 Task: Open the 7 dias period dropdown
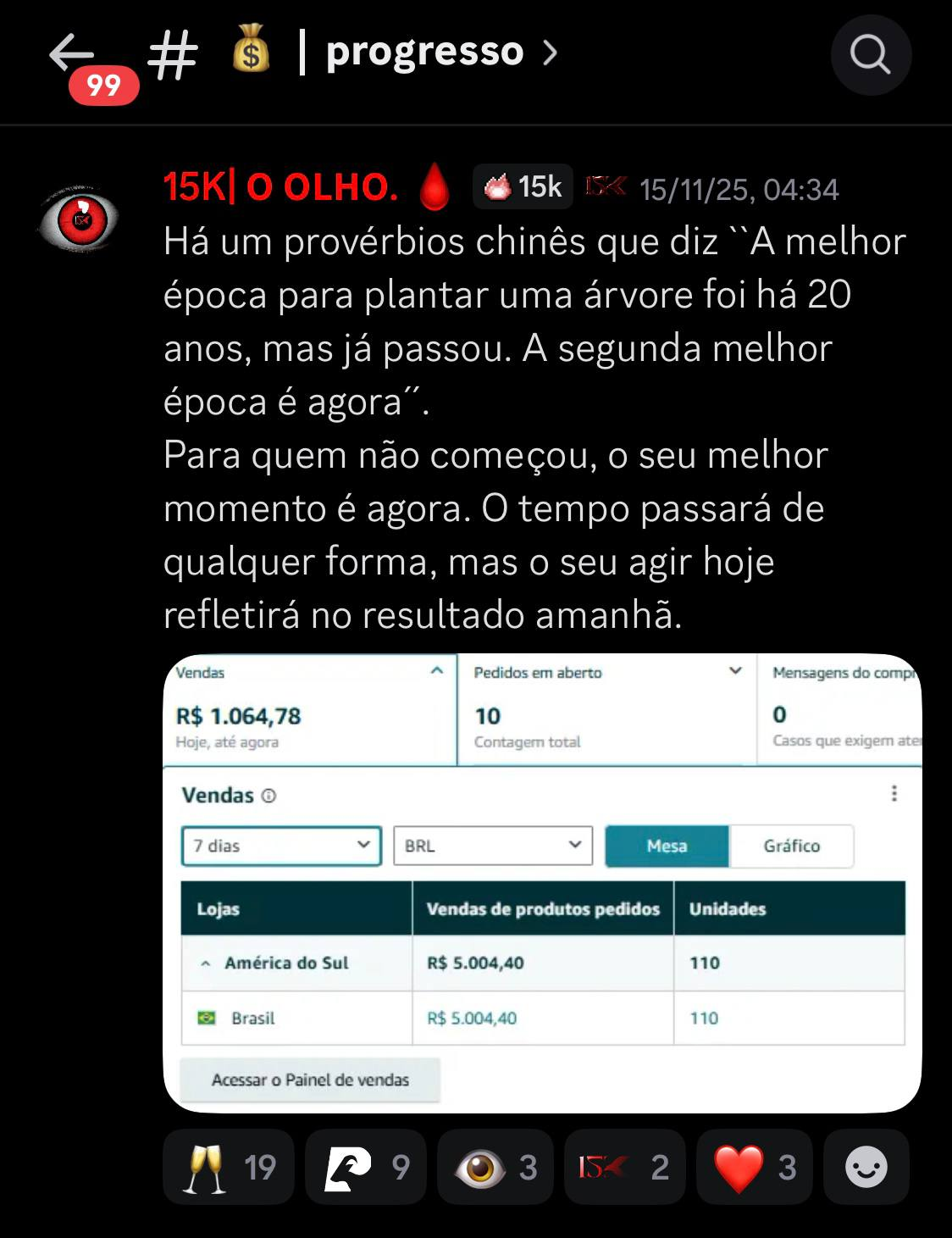281,845
